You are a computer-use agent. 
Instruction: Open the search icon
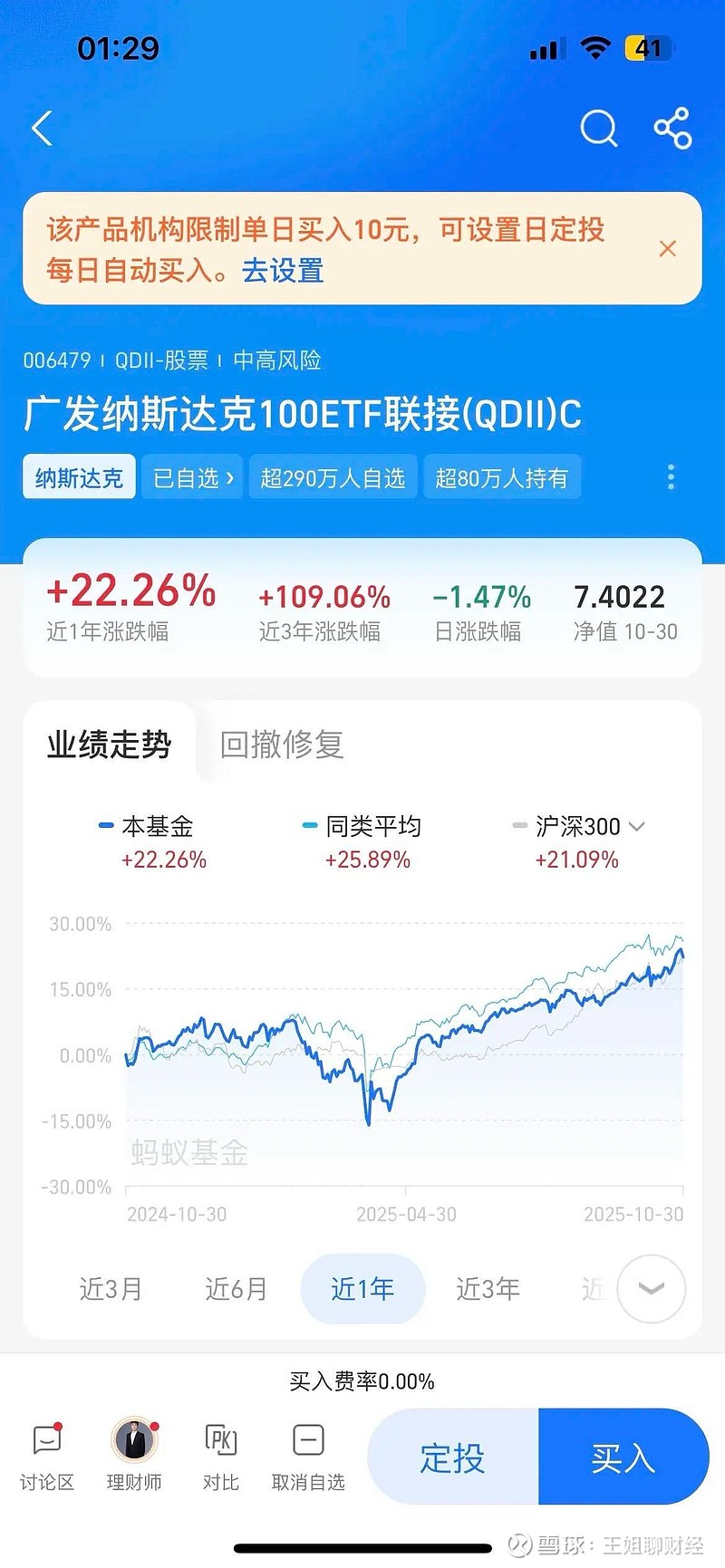(x=598, y=128)
